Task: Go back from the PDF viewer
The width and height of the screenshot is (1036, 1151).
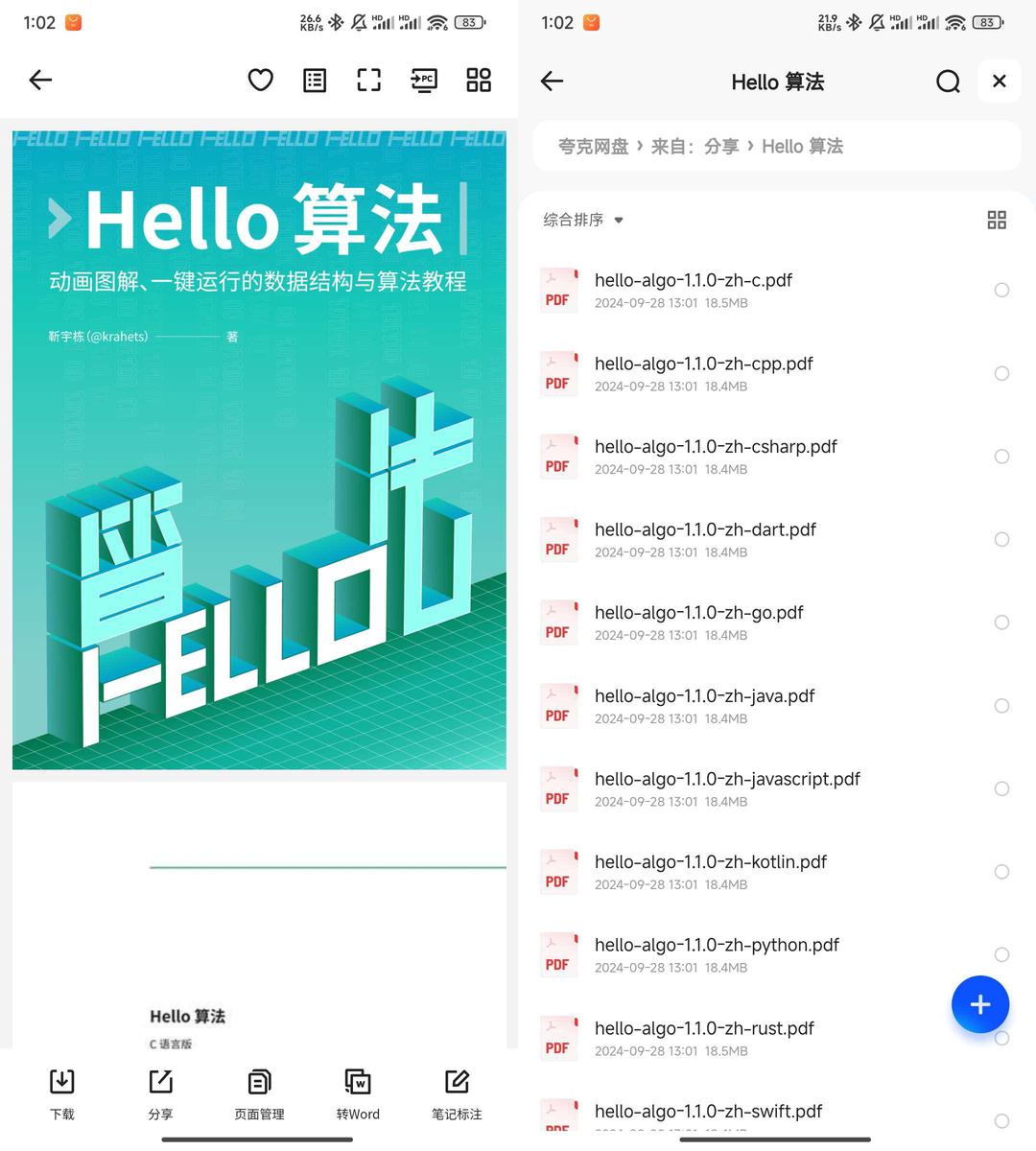Action: 40,81
